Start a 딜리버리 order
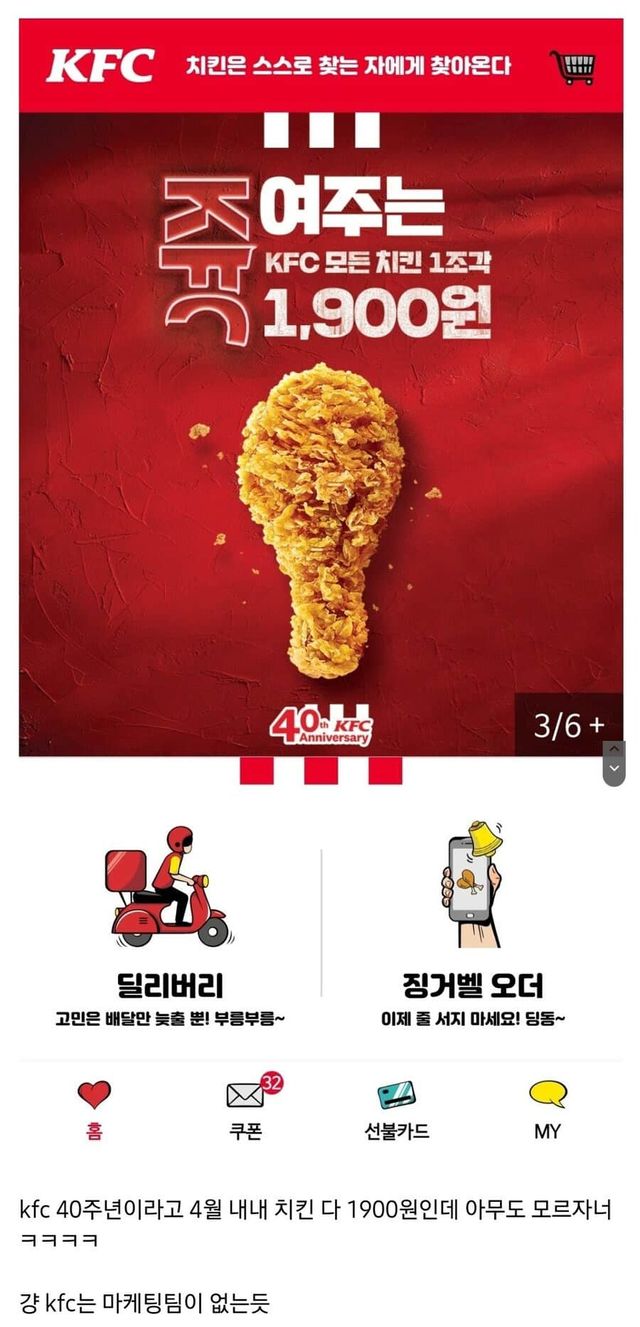Viewport: 640px width, 1327px height. [x=167, y=925]
